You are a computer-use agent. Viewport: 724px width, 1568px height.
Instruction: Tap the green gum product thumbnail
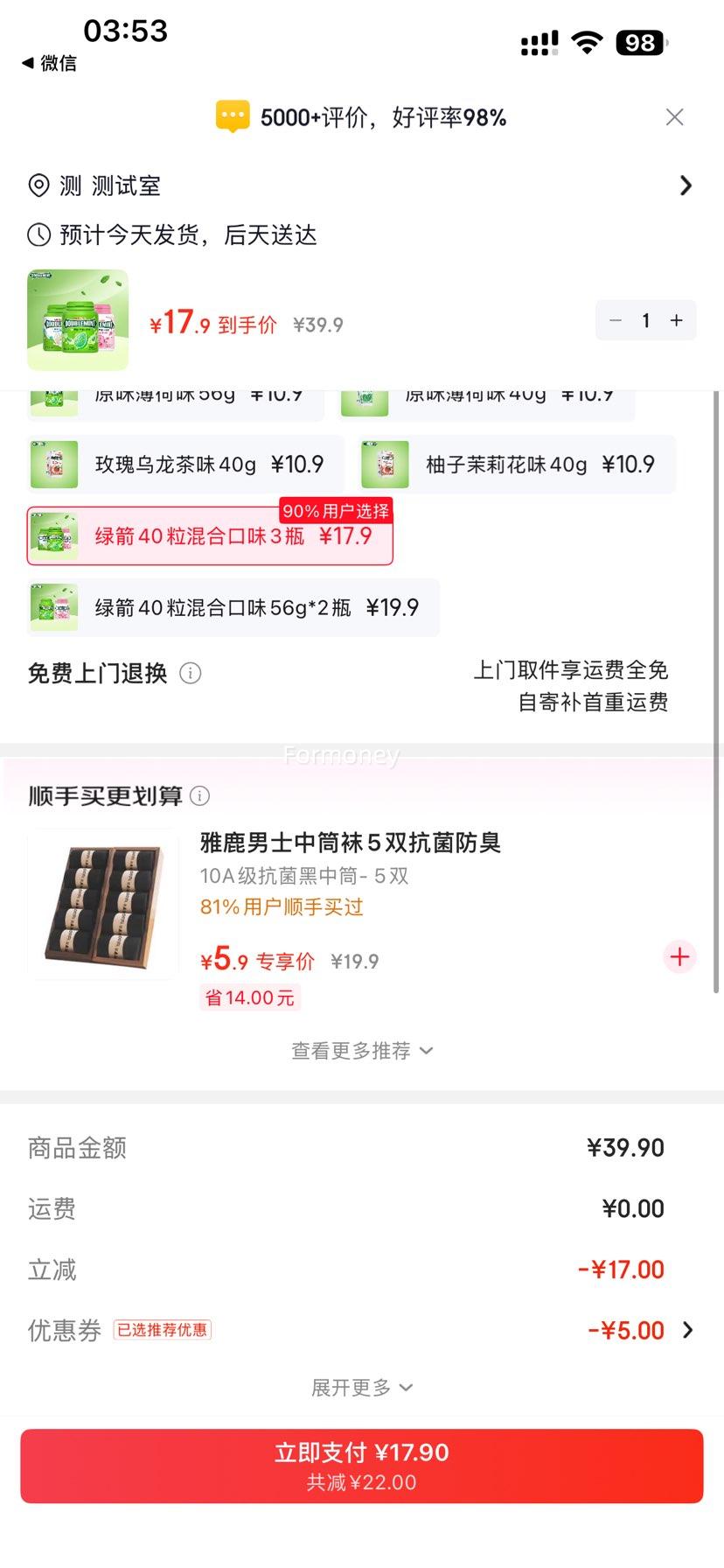click(77, 320)
